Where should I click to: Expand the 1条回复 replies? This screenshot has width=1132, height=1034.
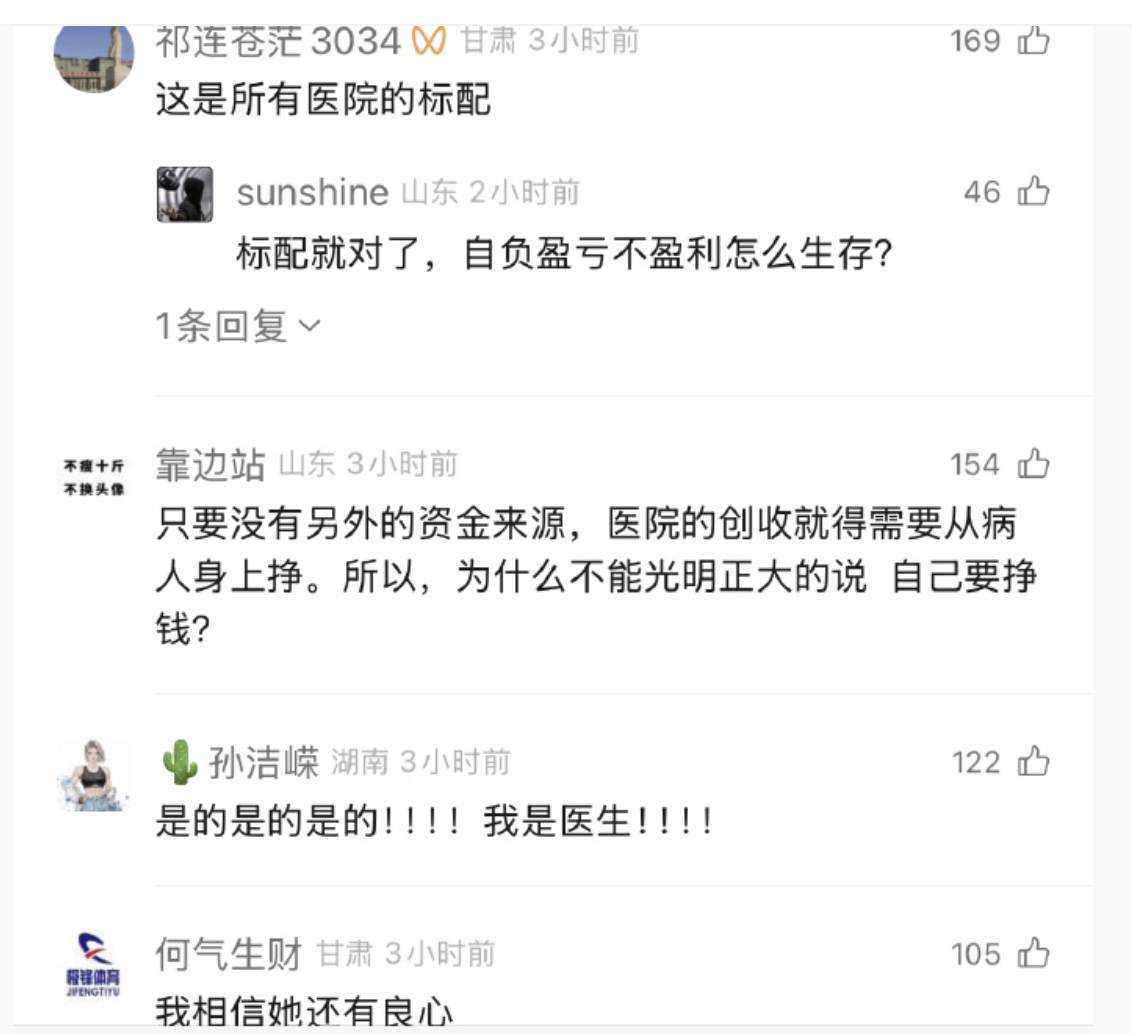pyautogui.click(x=238, y=326)
